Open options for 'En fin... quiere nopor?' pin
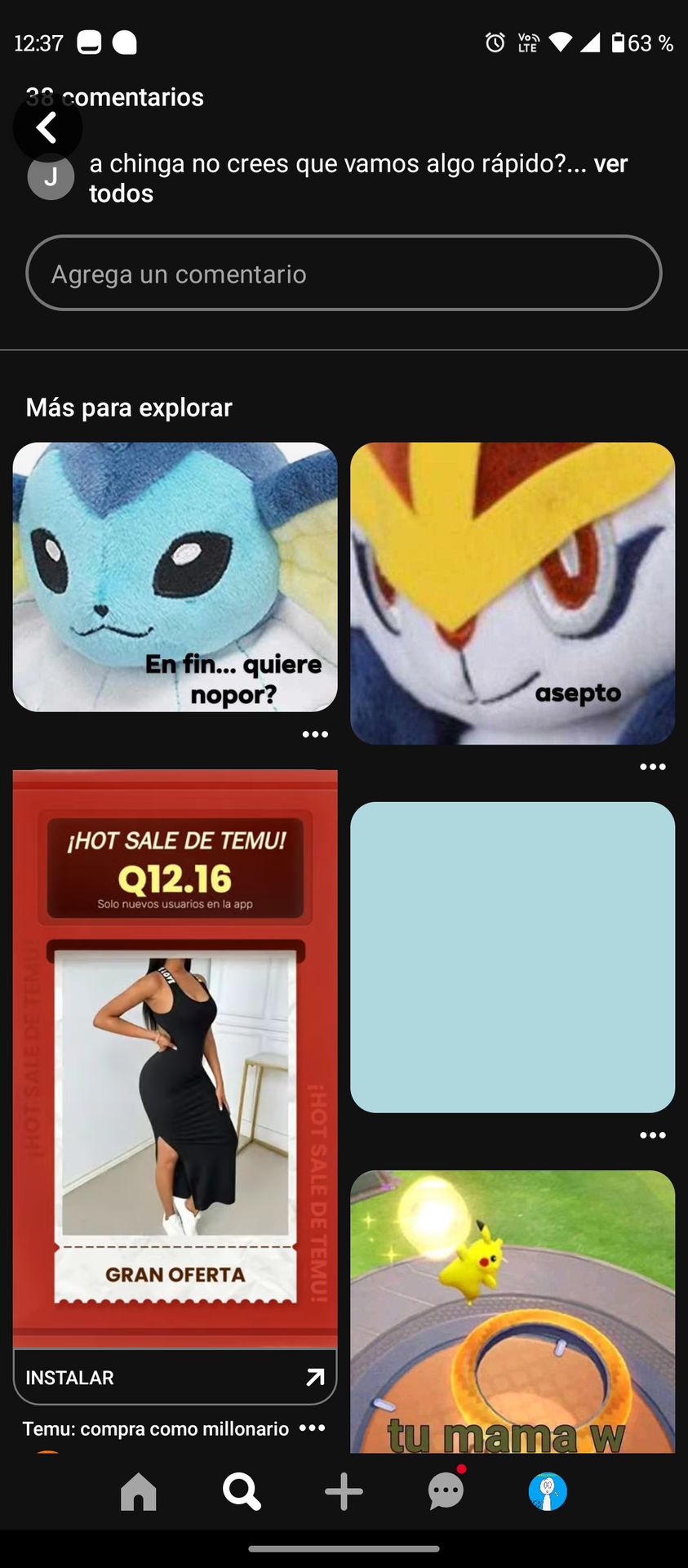This screenshot has width=688, height=1568. [x=315, y=734]
